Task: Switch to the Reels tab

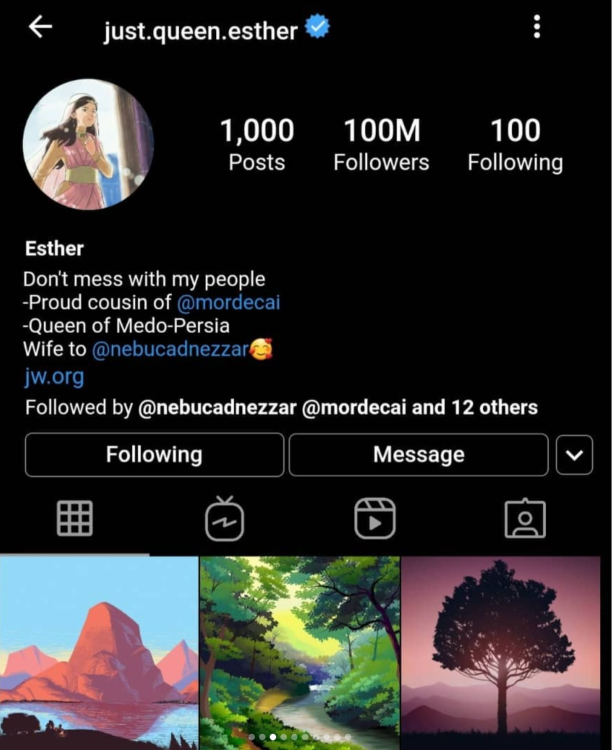Action: [x=375, y=518]
